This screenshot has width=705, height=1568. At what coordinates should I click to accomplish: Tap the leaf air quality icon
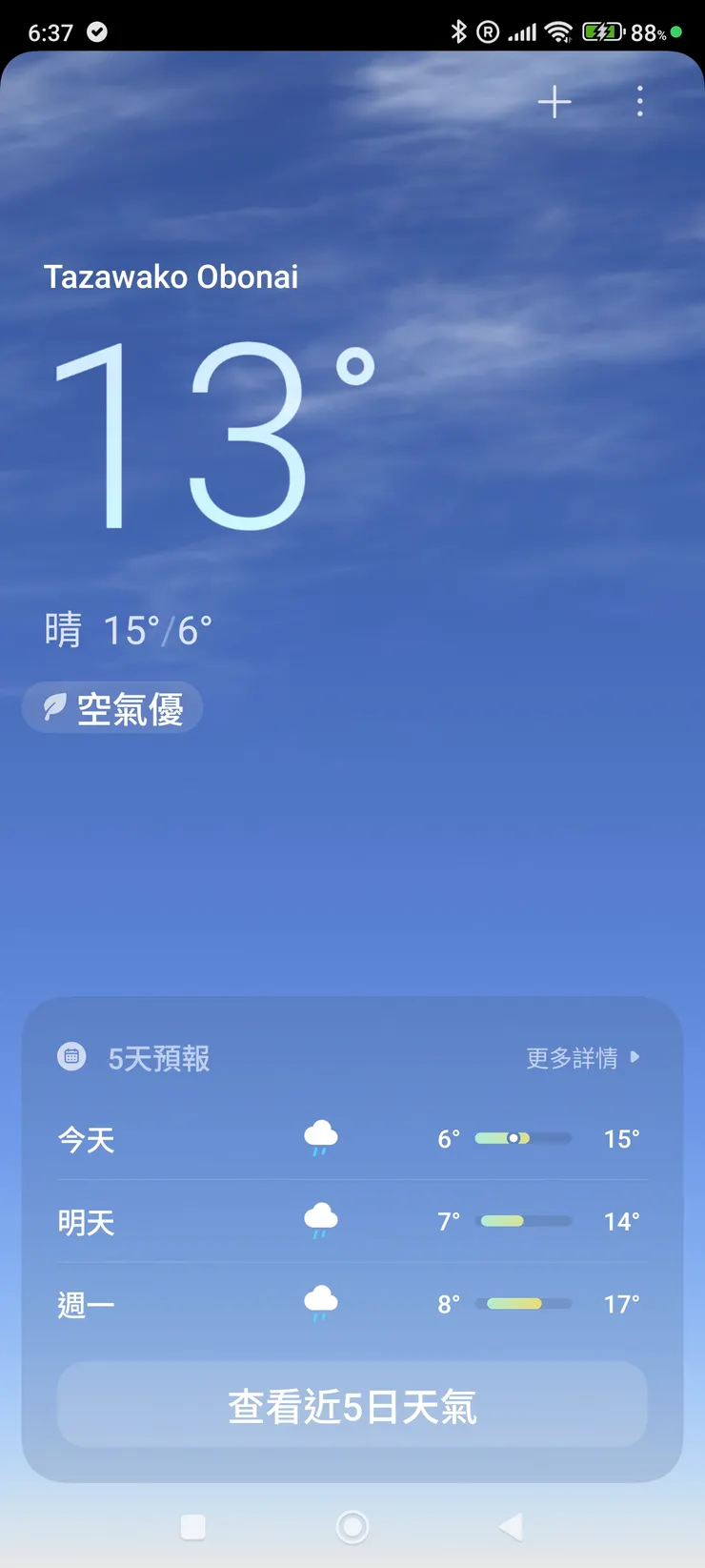pyautogui.click(x=55, y=707)
